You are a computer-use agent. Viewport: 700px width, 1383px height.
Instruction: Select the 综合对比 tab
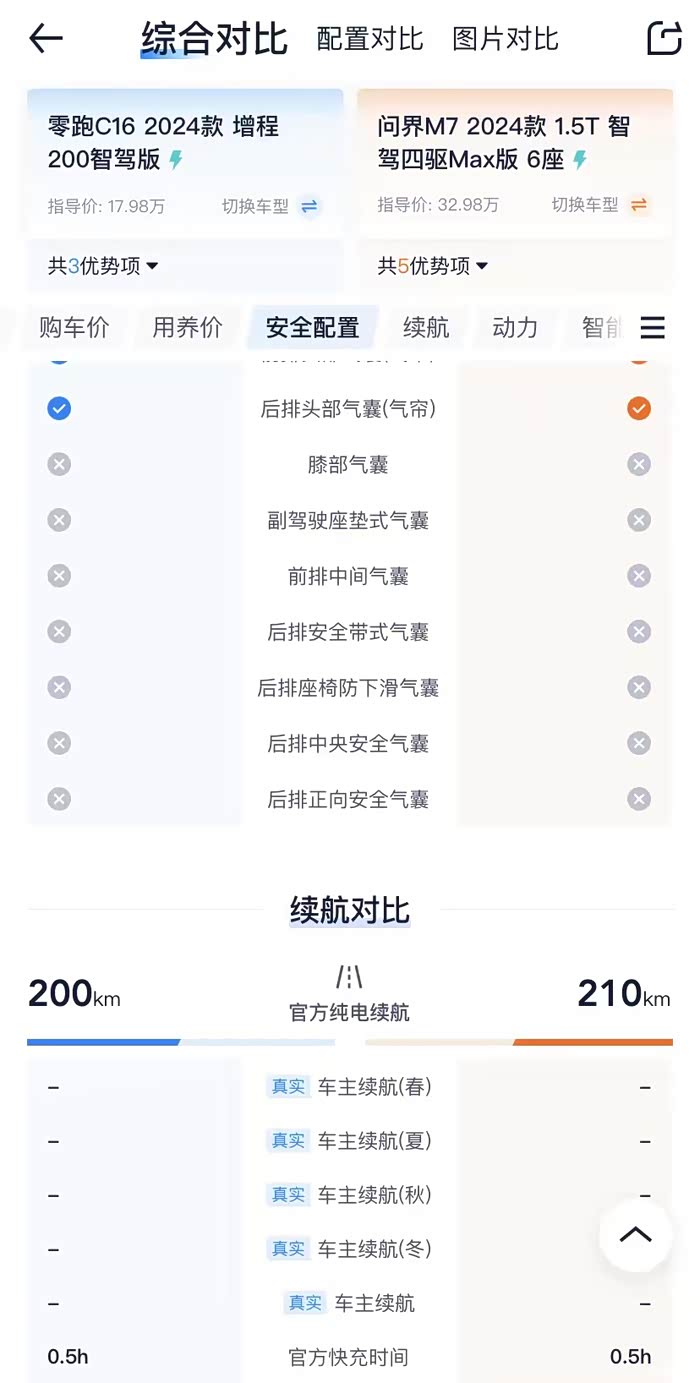tap(214, 40)
